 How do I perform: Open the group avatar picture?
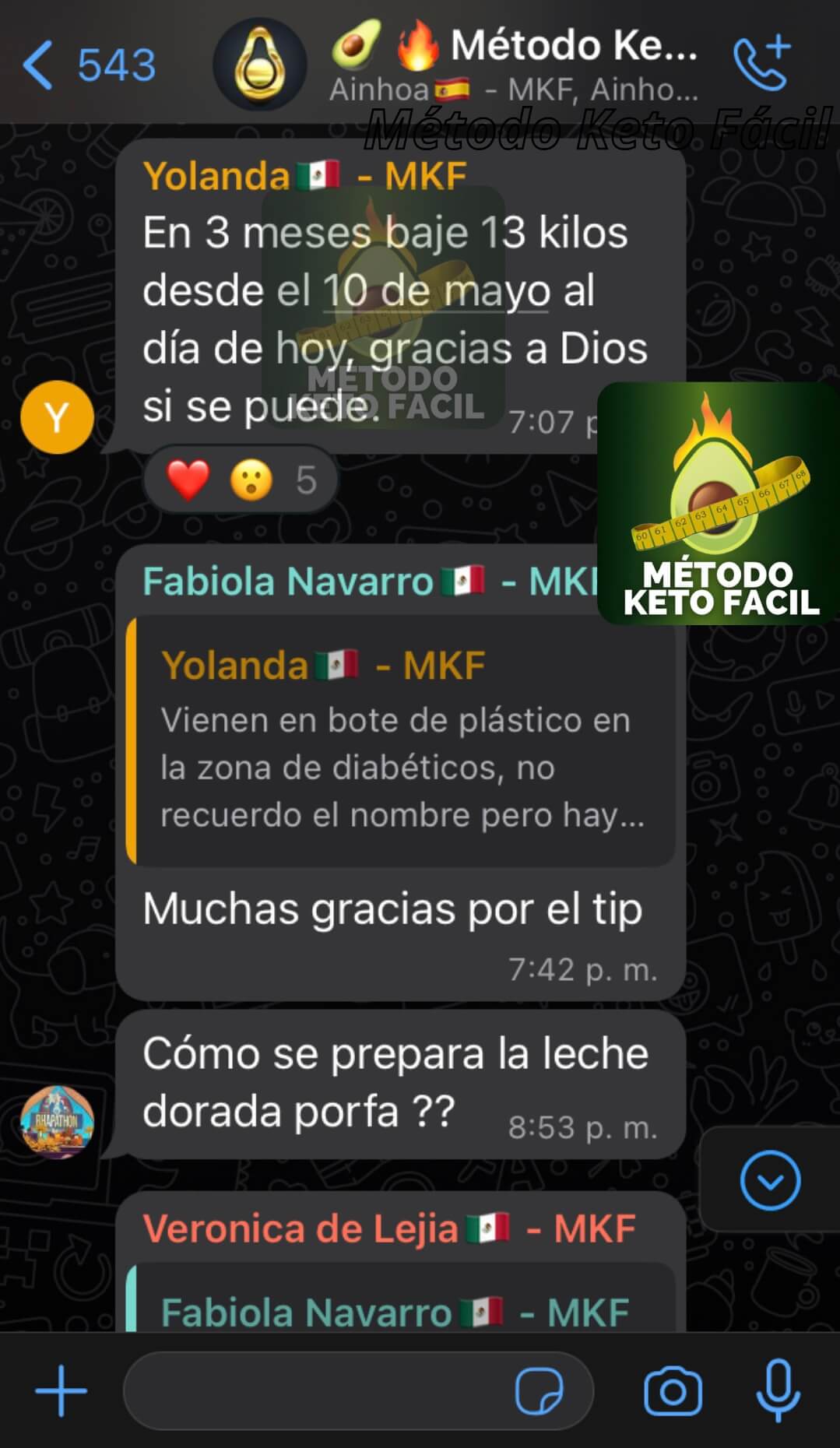click(260, 65)
